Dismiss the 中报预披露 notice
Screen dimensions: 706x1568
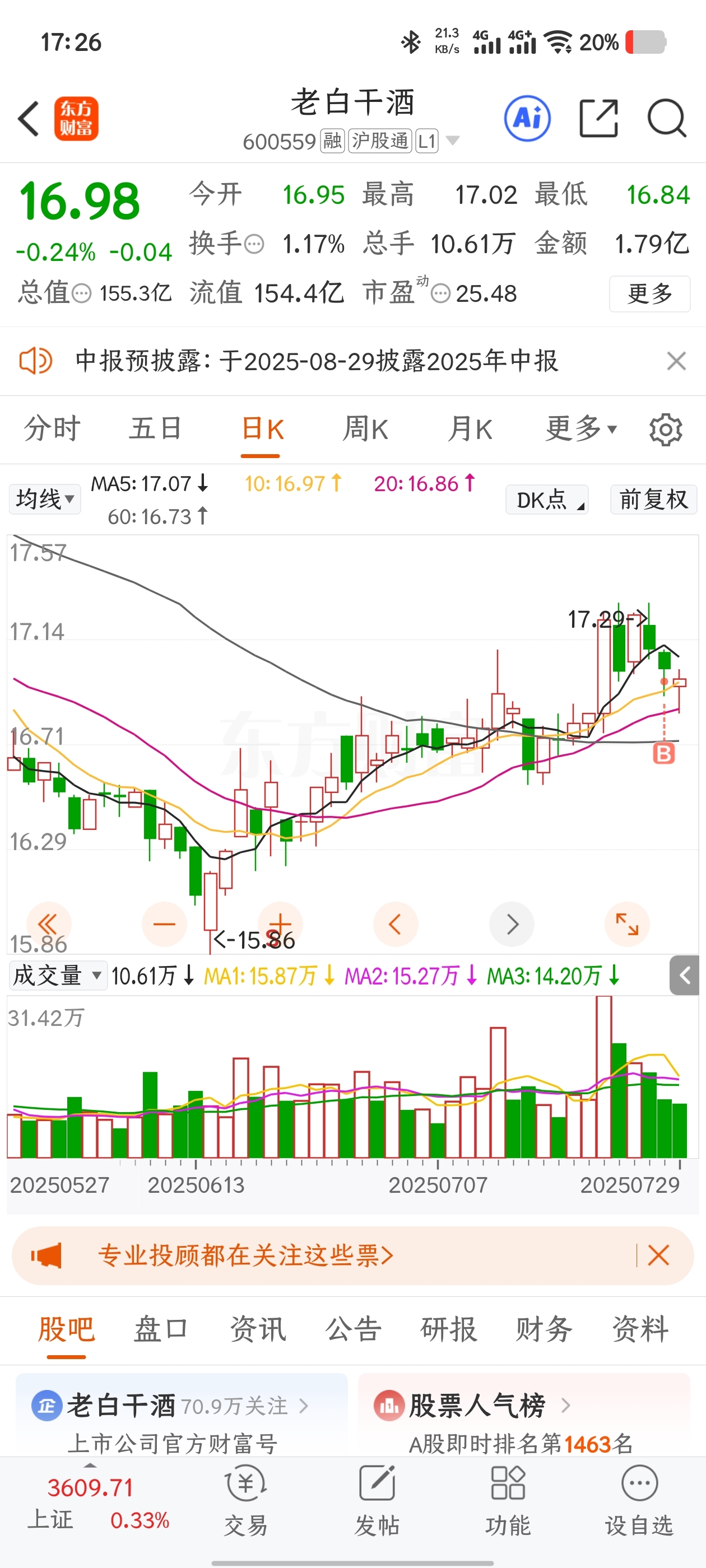point(676,361)
